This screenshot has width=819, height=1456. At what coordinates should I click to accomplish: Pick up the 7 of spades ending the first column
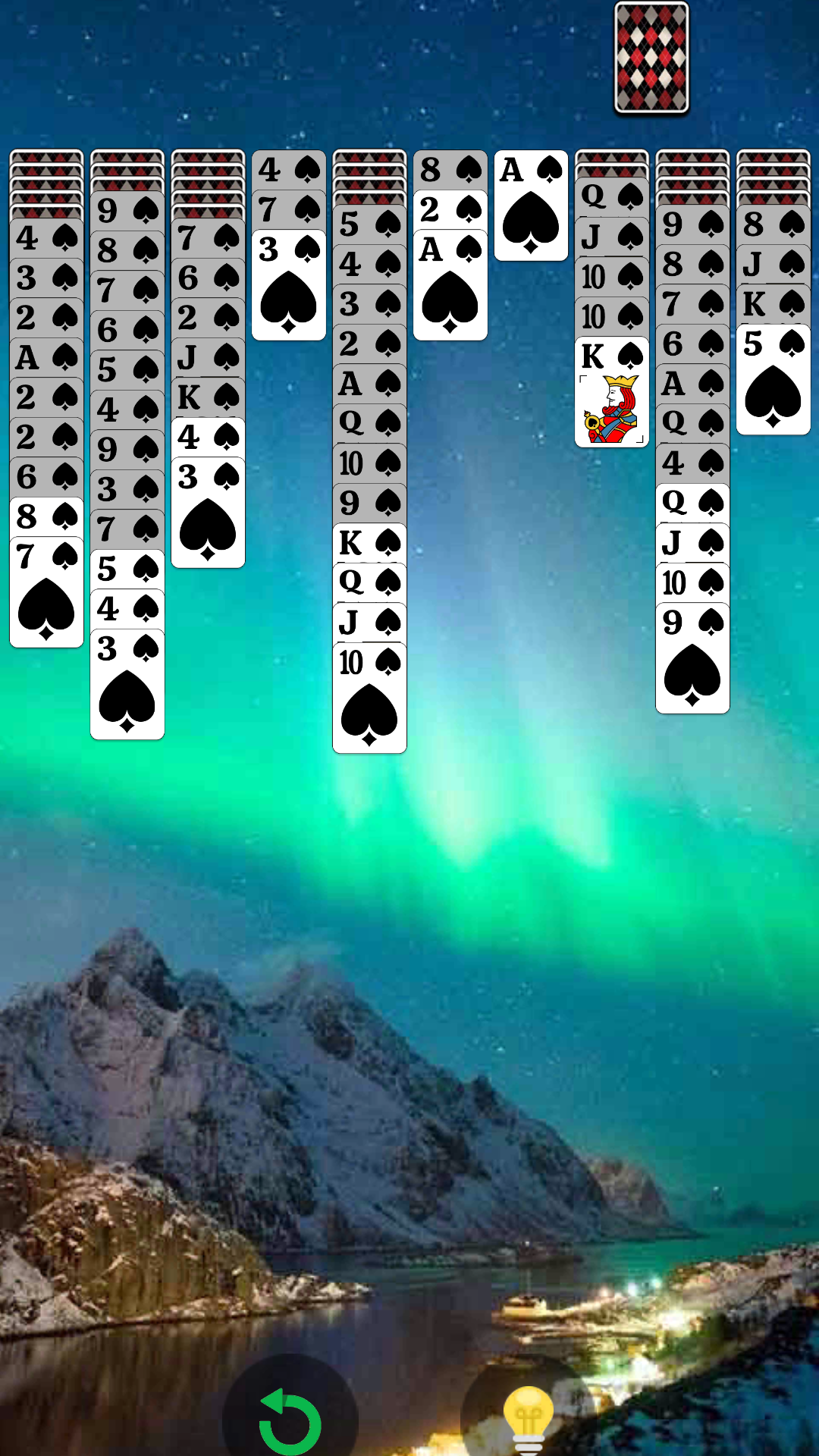[46, 591]
